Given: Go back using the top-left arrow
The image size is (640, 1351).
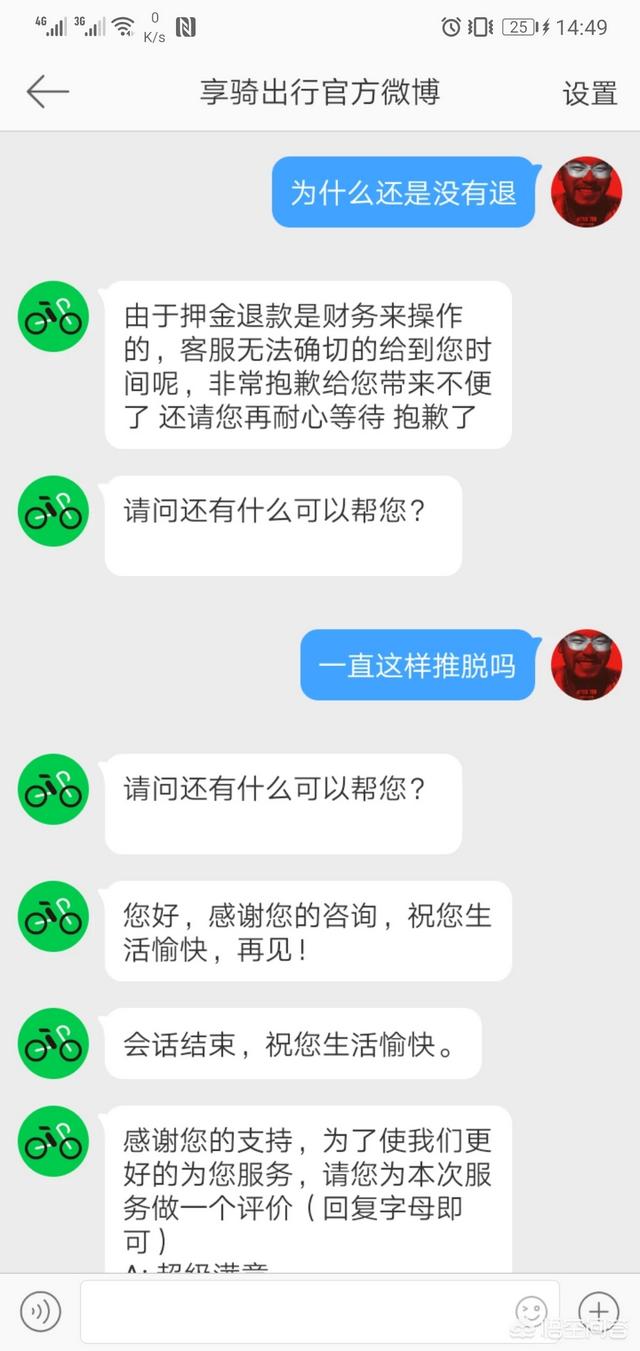Looking at the screenshot, I should click(x=47, y=92).
